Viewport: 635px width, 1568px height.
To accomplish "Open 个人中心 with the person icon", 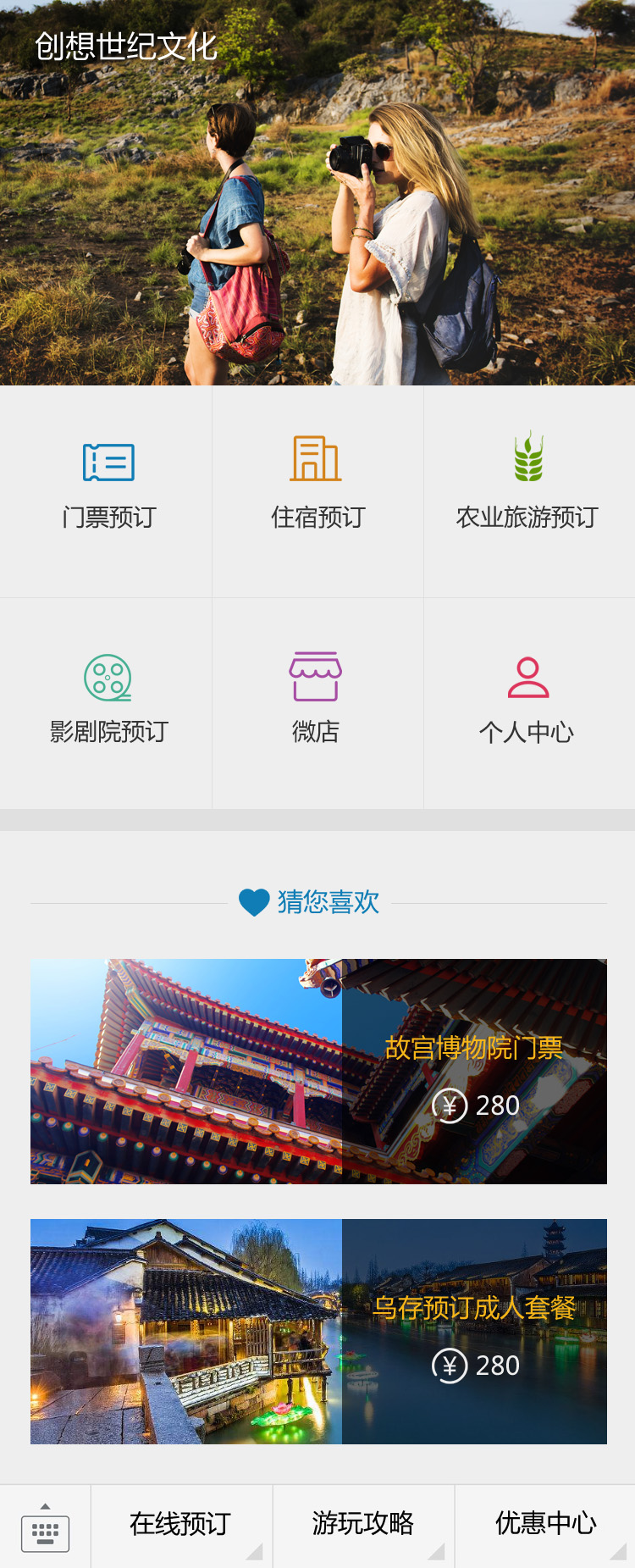I will pos(528,674).
